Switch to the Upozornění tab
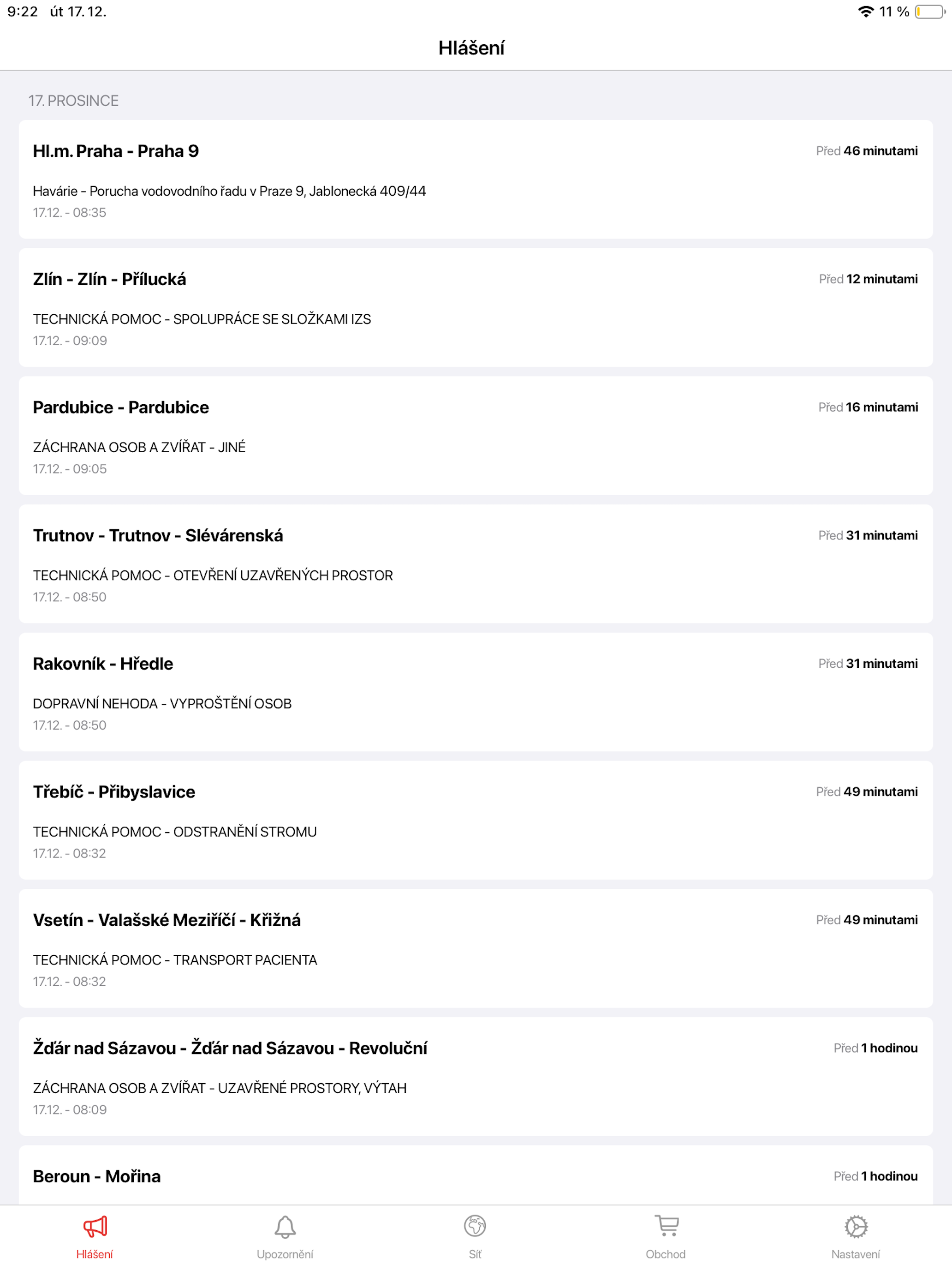The width and height of the screenshot is (952, 1270). coord(285,1240)
